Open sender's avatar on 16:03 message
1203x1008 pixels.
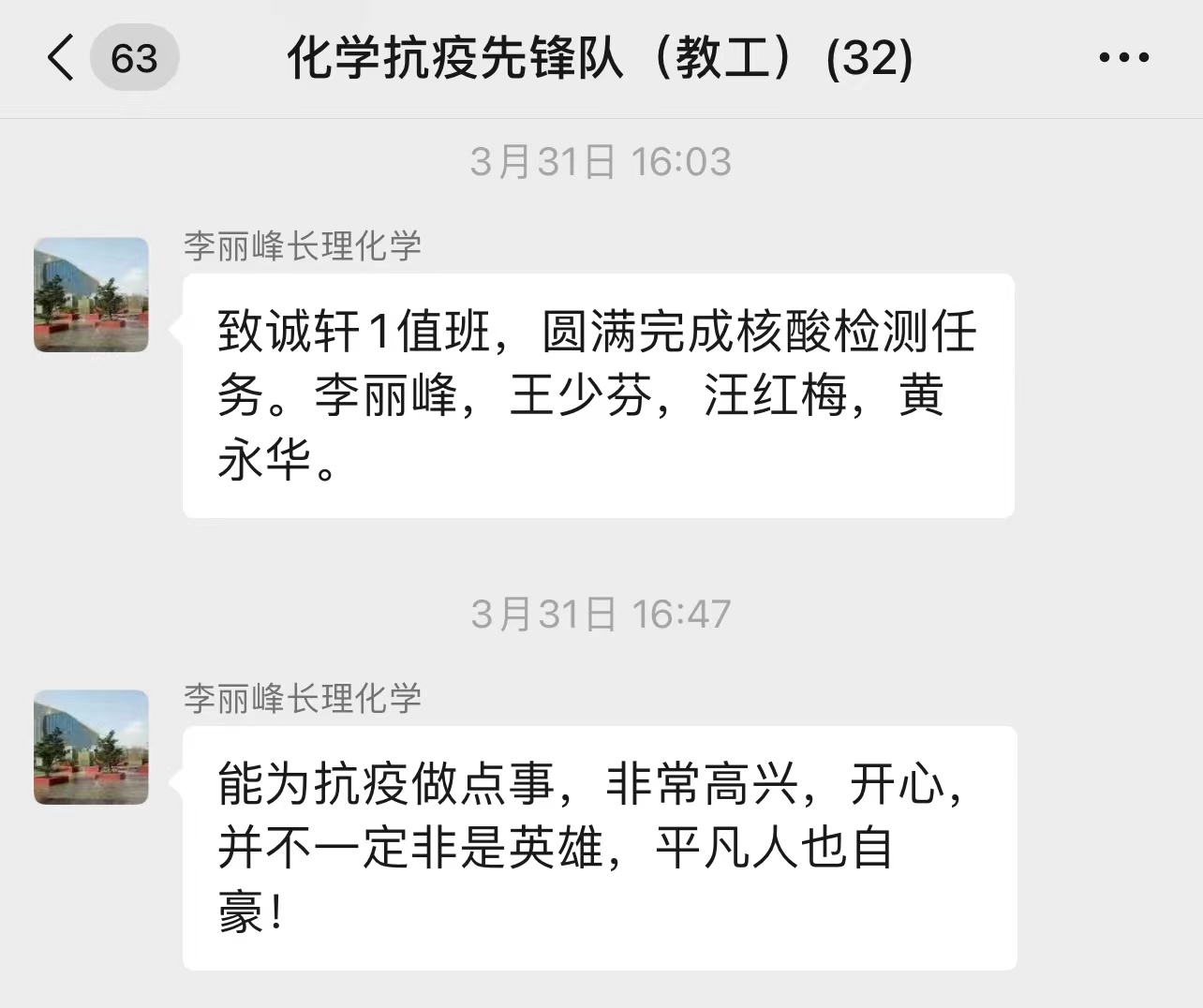(91, 295)
